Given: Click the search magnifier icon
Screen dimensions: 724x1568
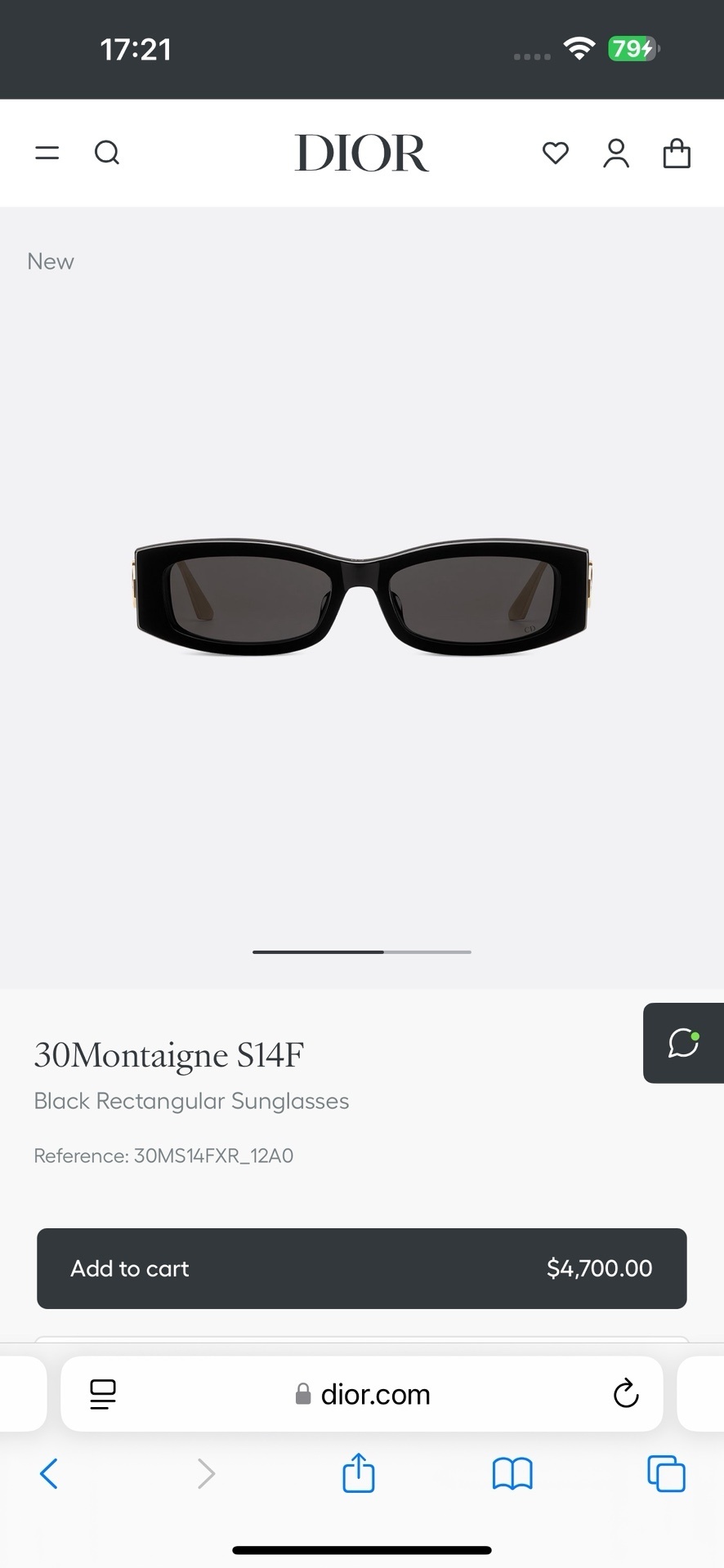Looking at the screenshot, I should 107,153.
